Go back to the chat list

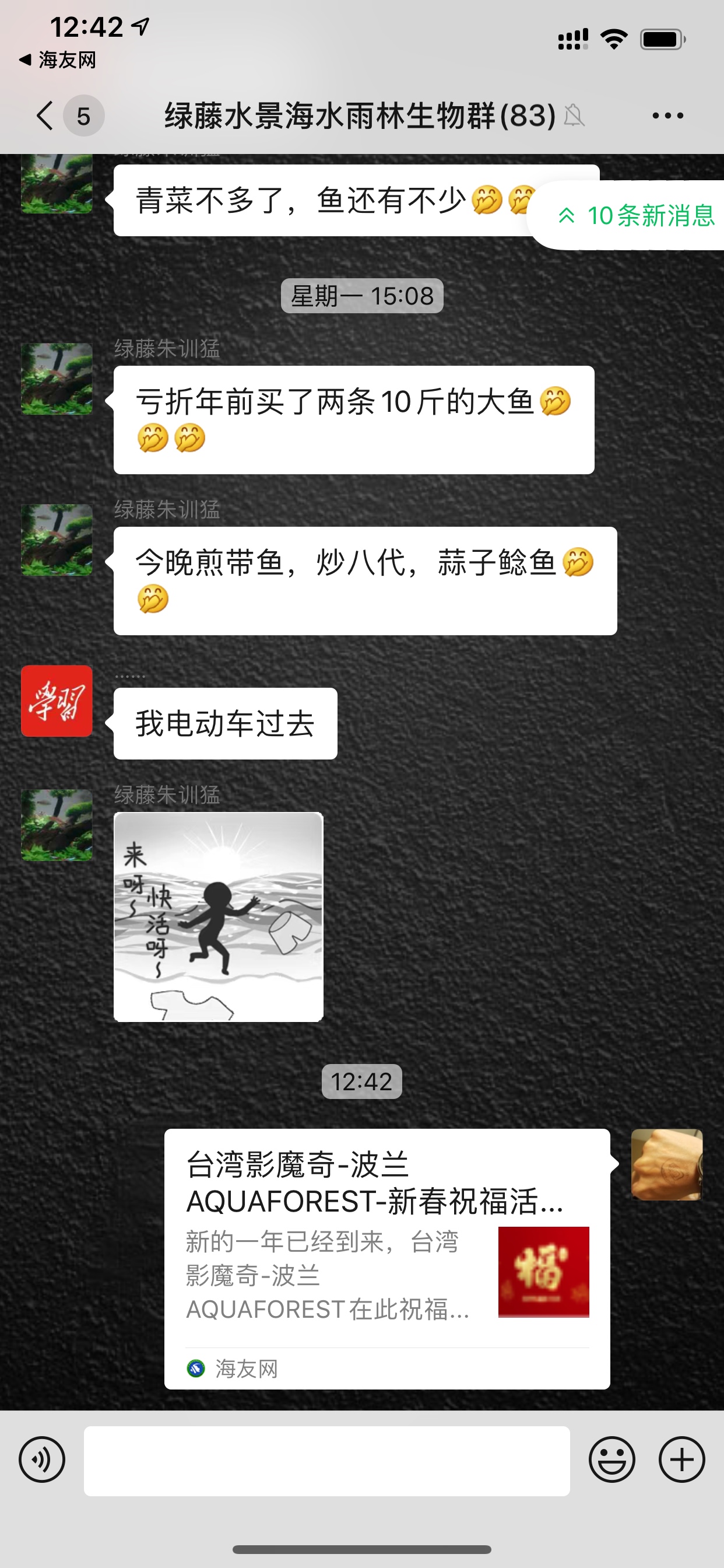pos(45,116)
